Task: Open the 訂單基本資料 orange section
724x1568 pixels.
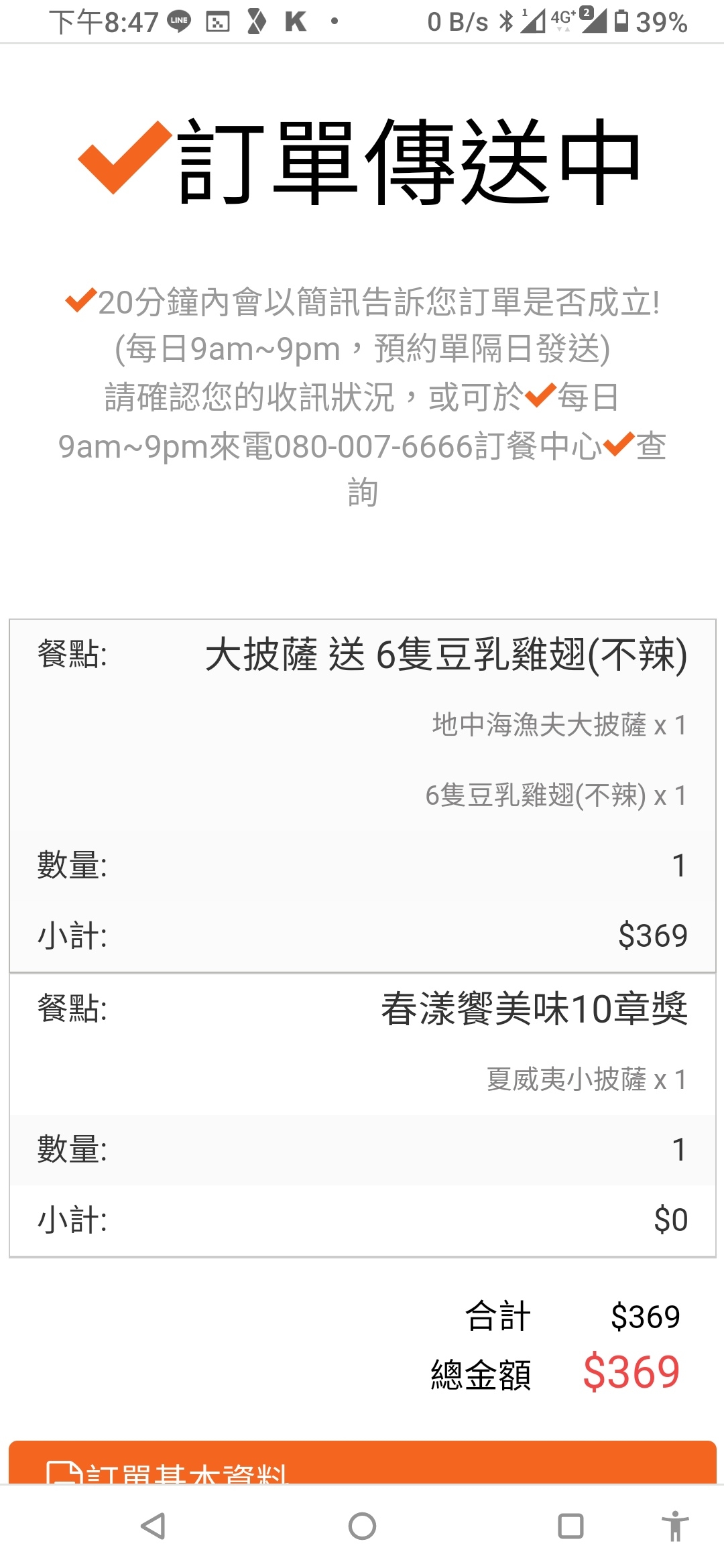Action: point(362,1463)
